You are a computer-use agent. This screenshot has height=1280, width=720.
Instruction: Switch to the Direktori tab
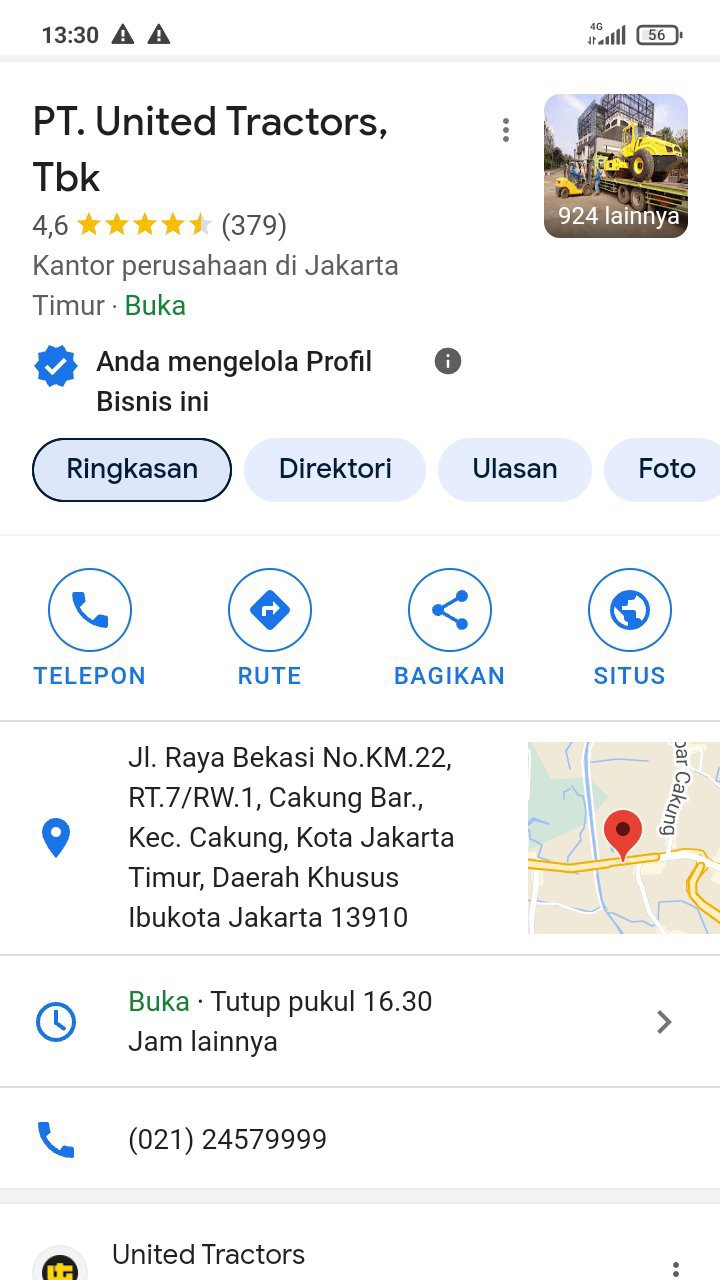coord(335,469)
